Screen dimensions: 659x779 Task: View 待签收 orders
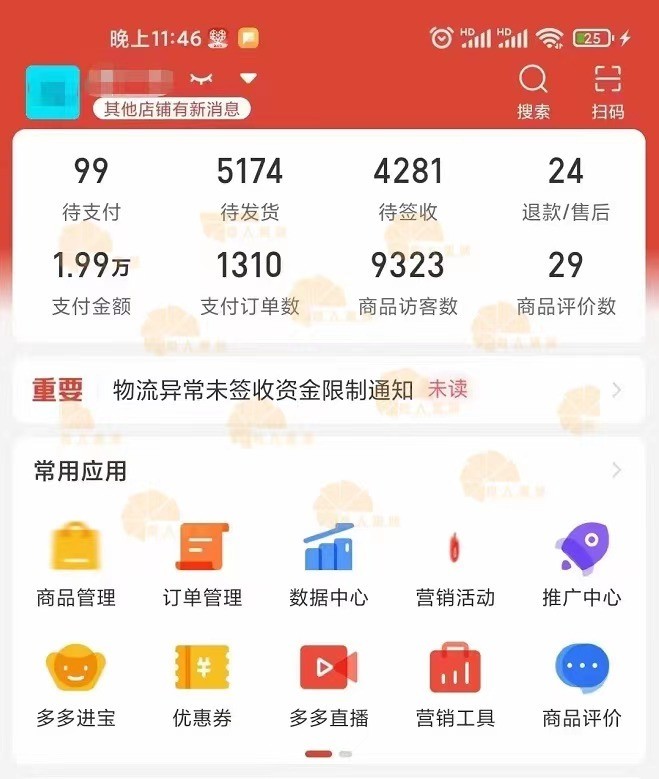(x=408, y=188)
